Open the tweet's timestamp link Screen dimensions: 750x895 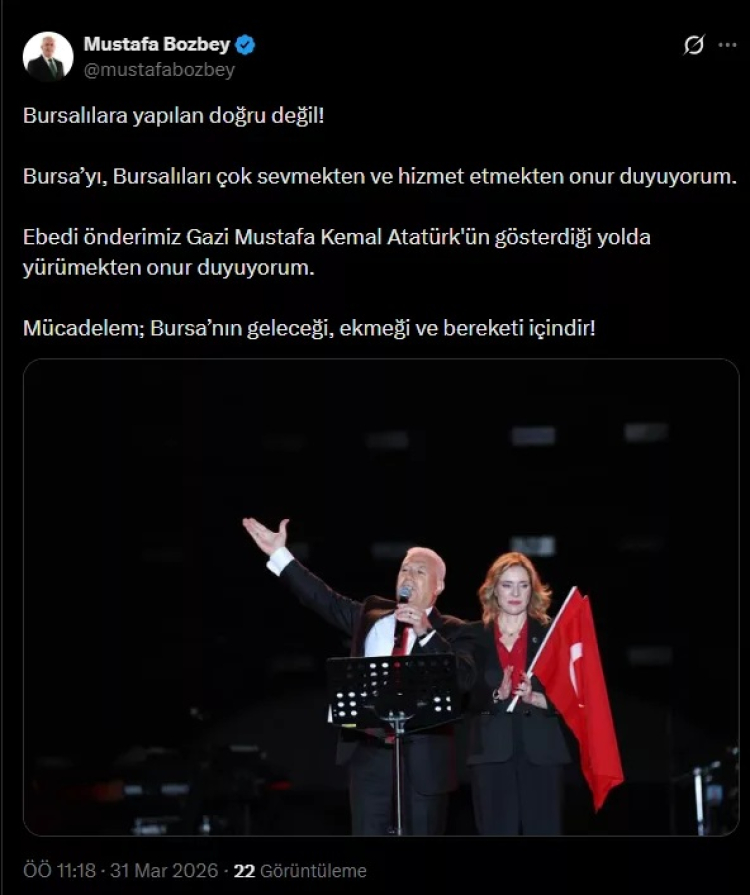coord(120,871)
